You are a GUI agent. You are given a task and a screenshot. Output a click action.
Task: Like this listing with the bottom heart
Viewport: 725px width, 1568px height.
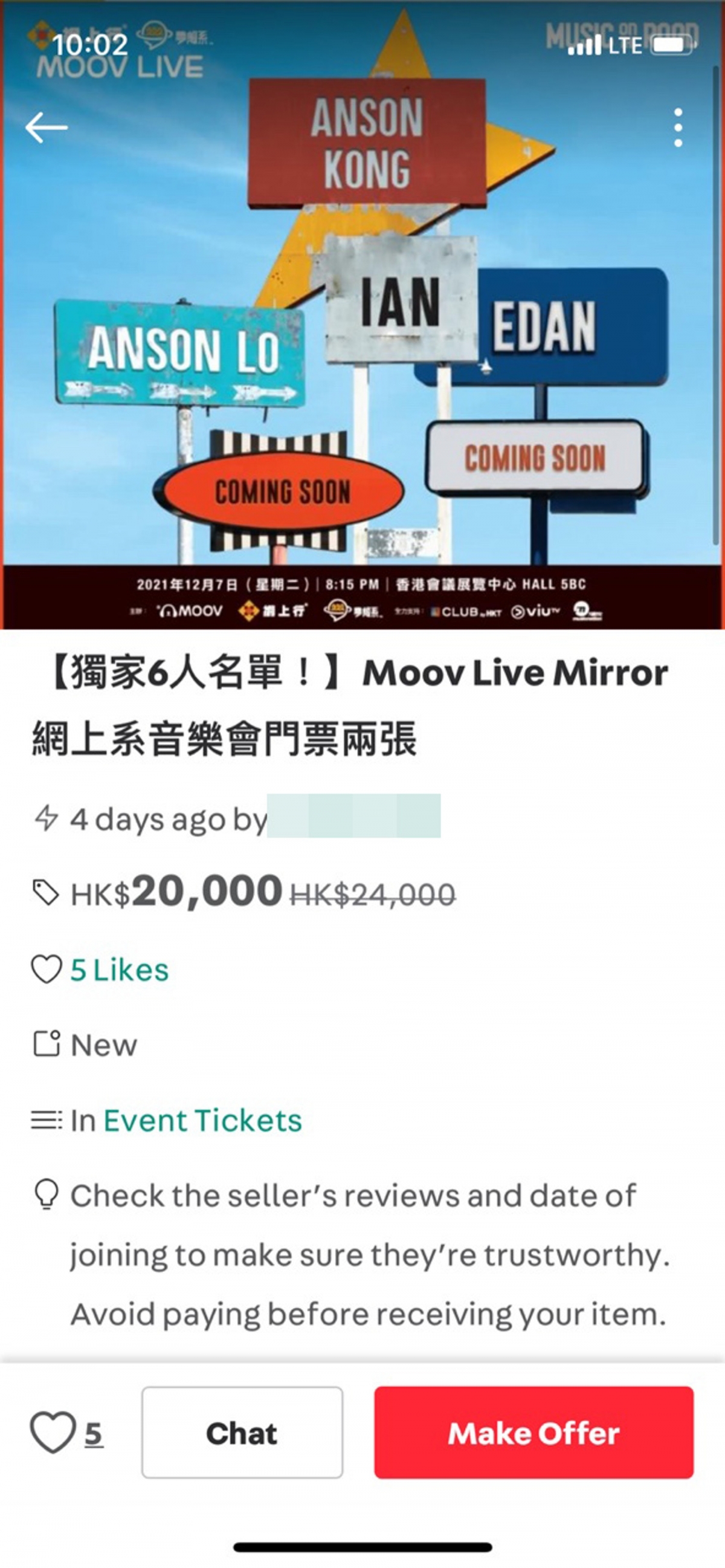(53, 1432)
